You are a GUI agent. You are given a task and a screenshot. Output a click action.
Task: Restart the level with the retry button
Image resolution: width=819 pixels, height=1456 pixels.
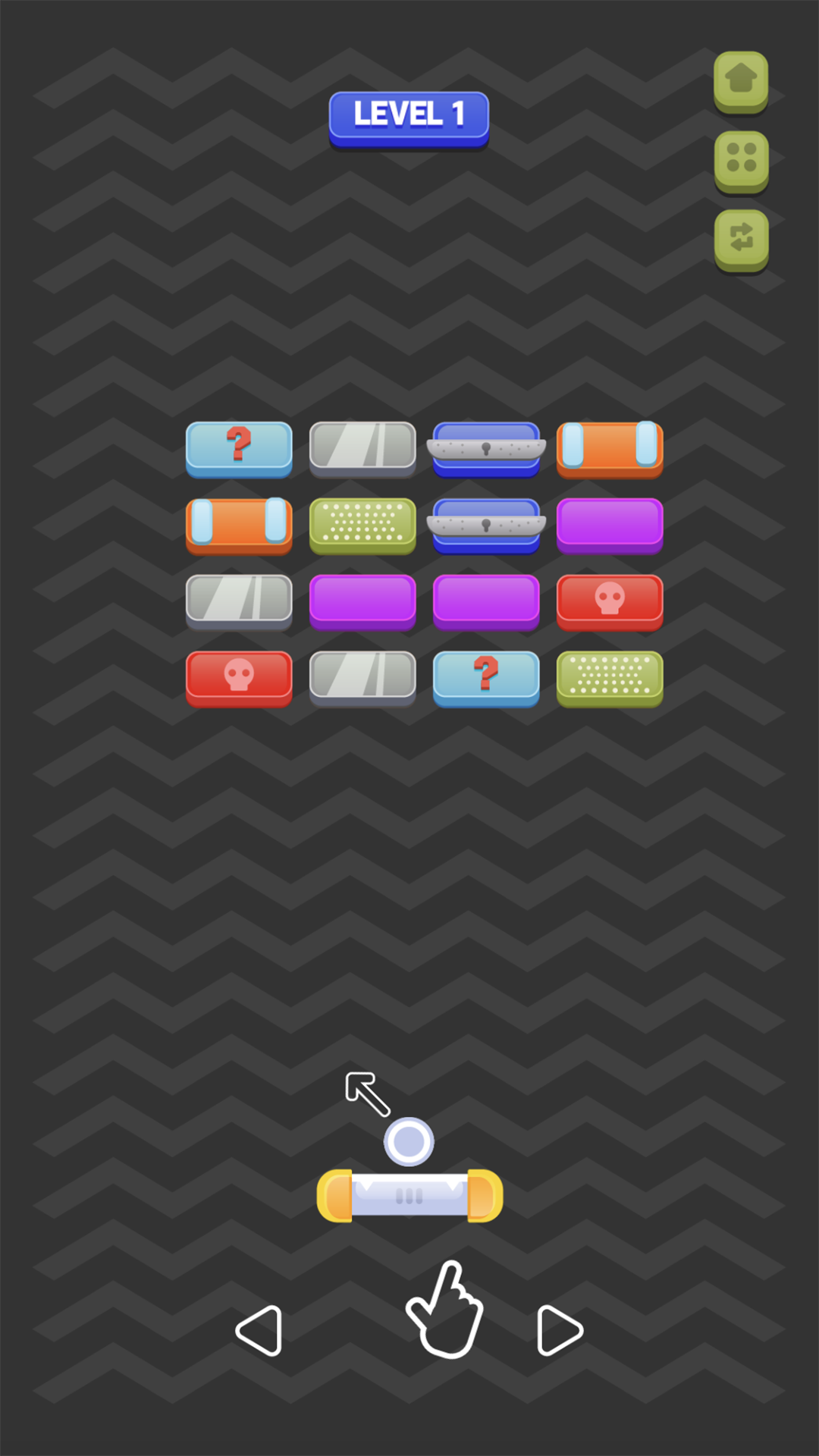(x=741, y=238)
